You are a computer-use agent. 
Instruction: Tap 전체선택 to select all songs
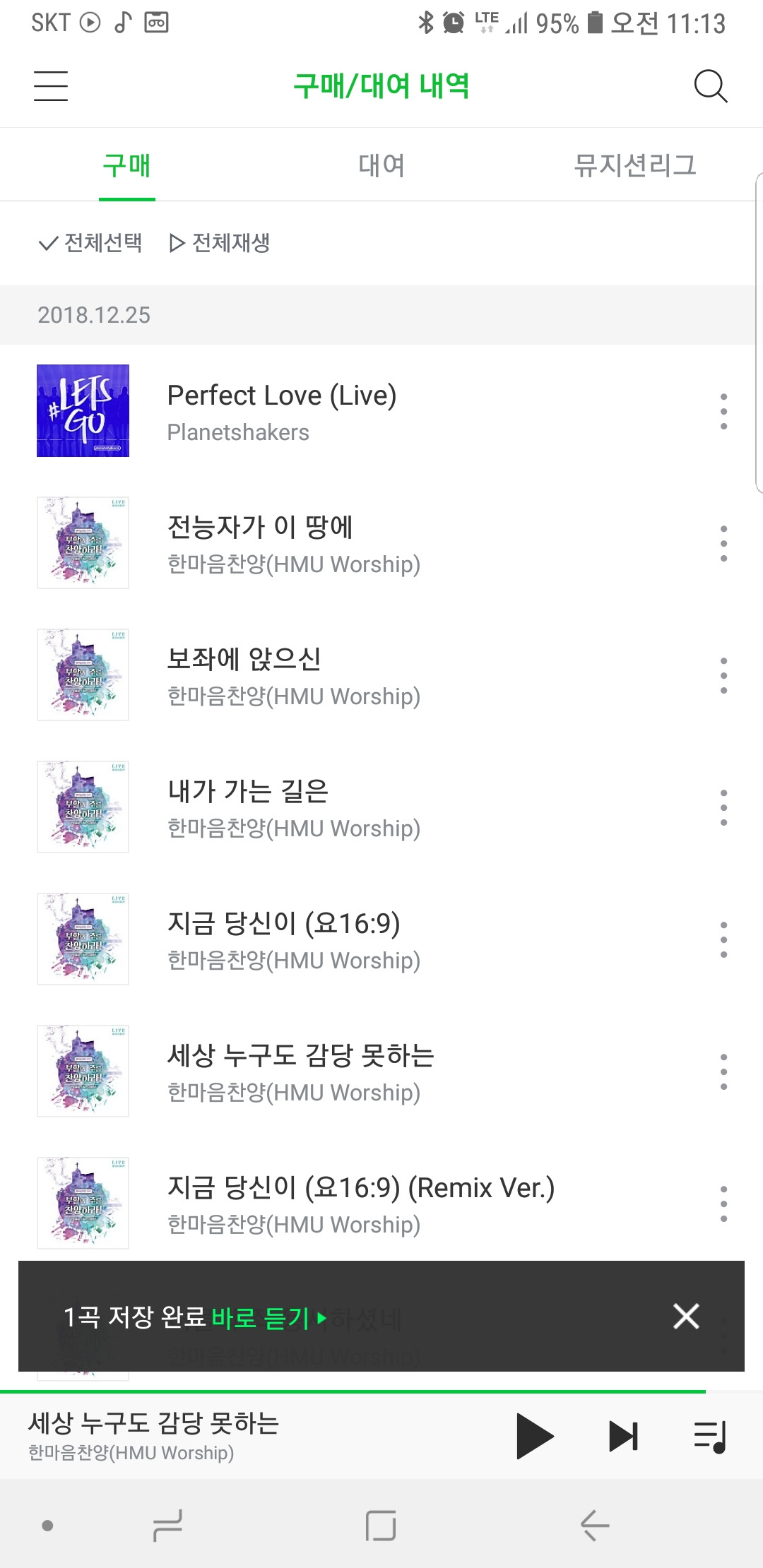coord(90,243)
